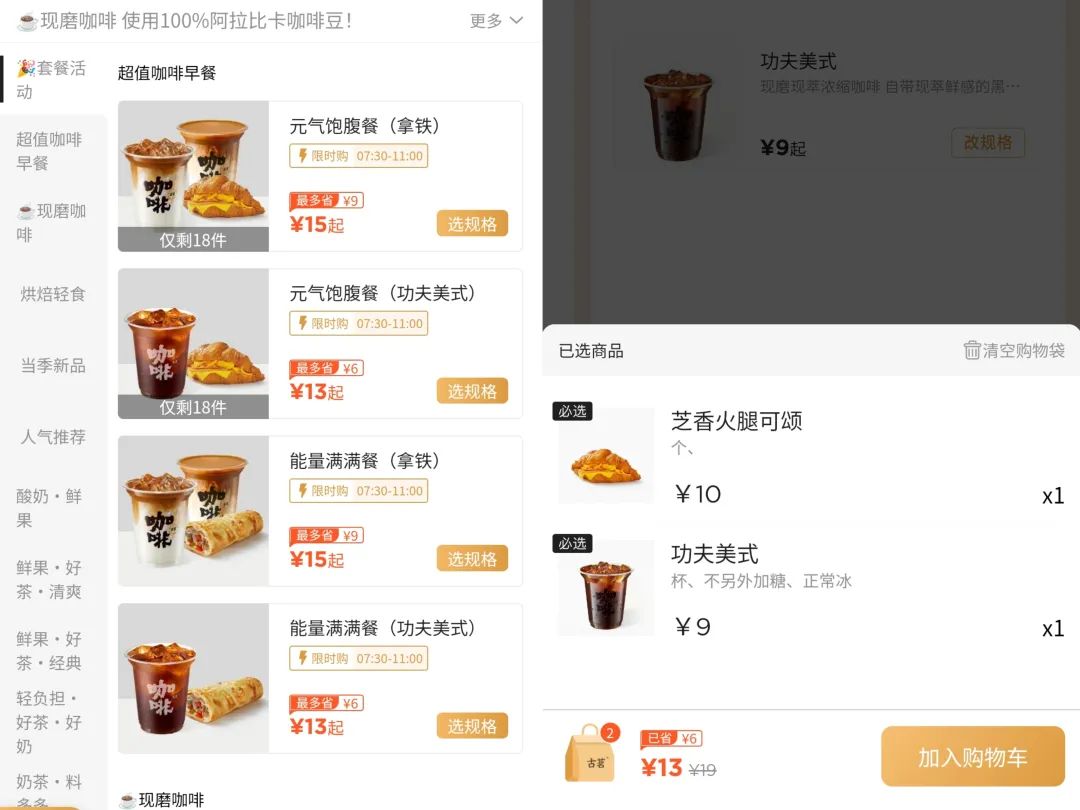Choose specs for 元气饱腹餐（功夫美式）

[x=472, y=391]
